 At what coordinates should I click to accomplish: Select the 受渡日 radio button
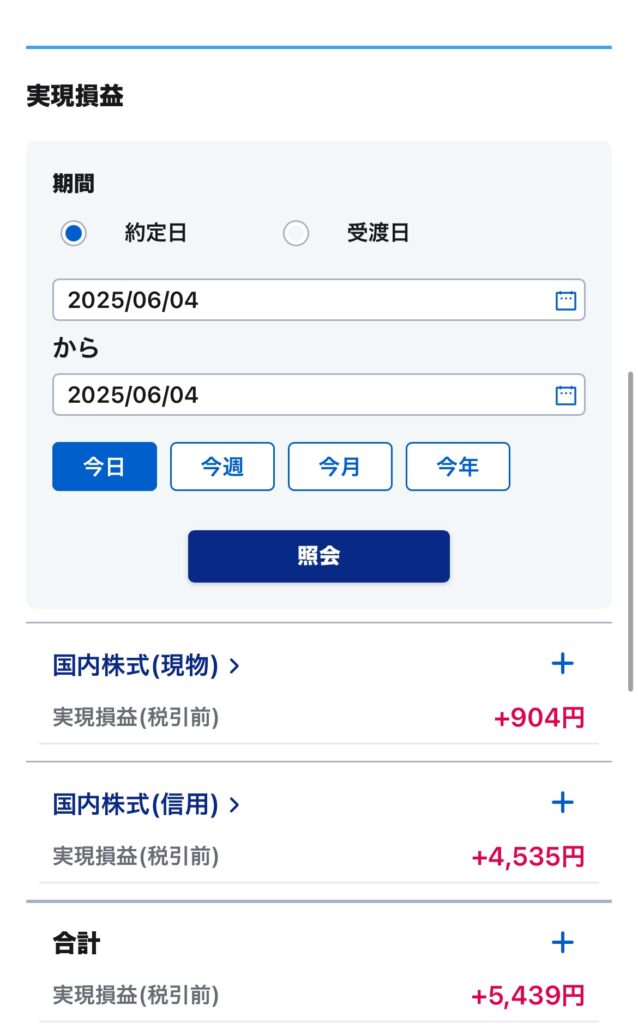[296, 233]
